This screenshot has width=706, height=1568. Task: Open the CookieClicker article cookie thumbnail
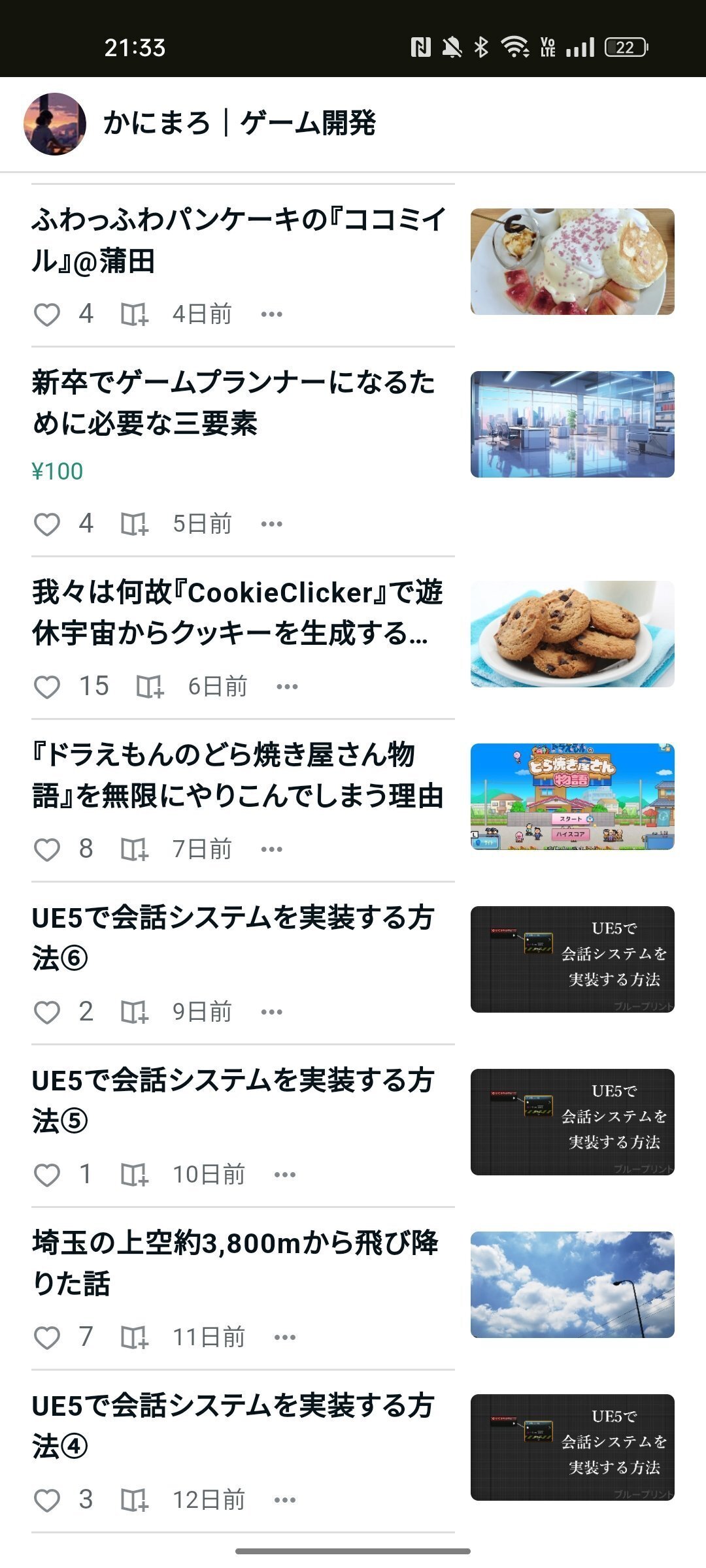coord(573,634)
